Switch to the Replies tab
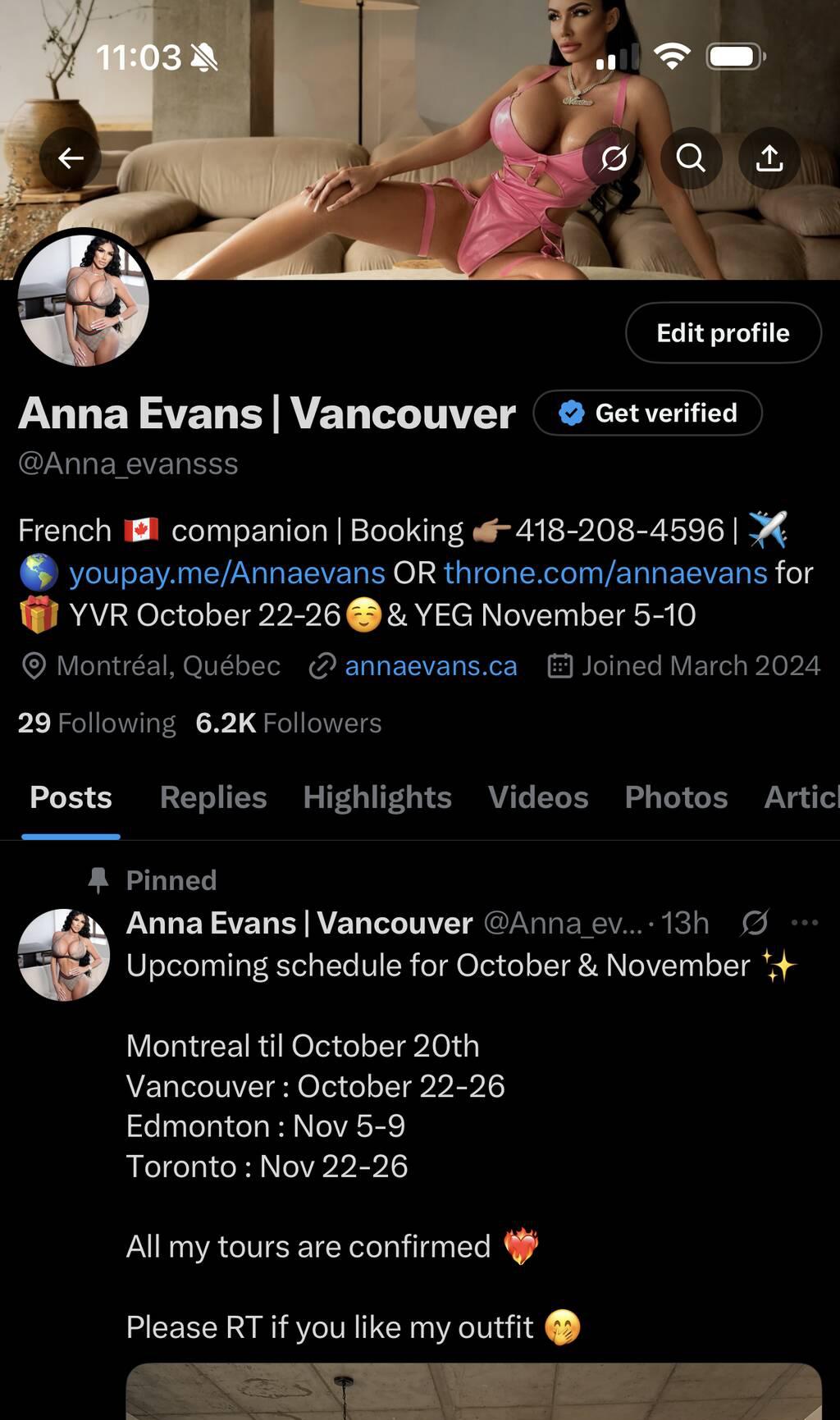 click(213, 797)
